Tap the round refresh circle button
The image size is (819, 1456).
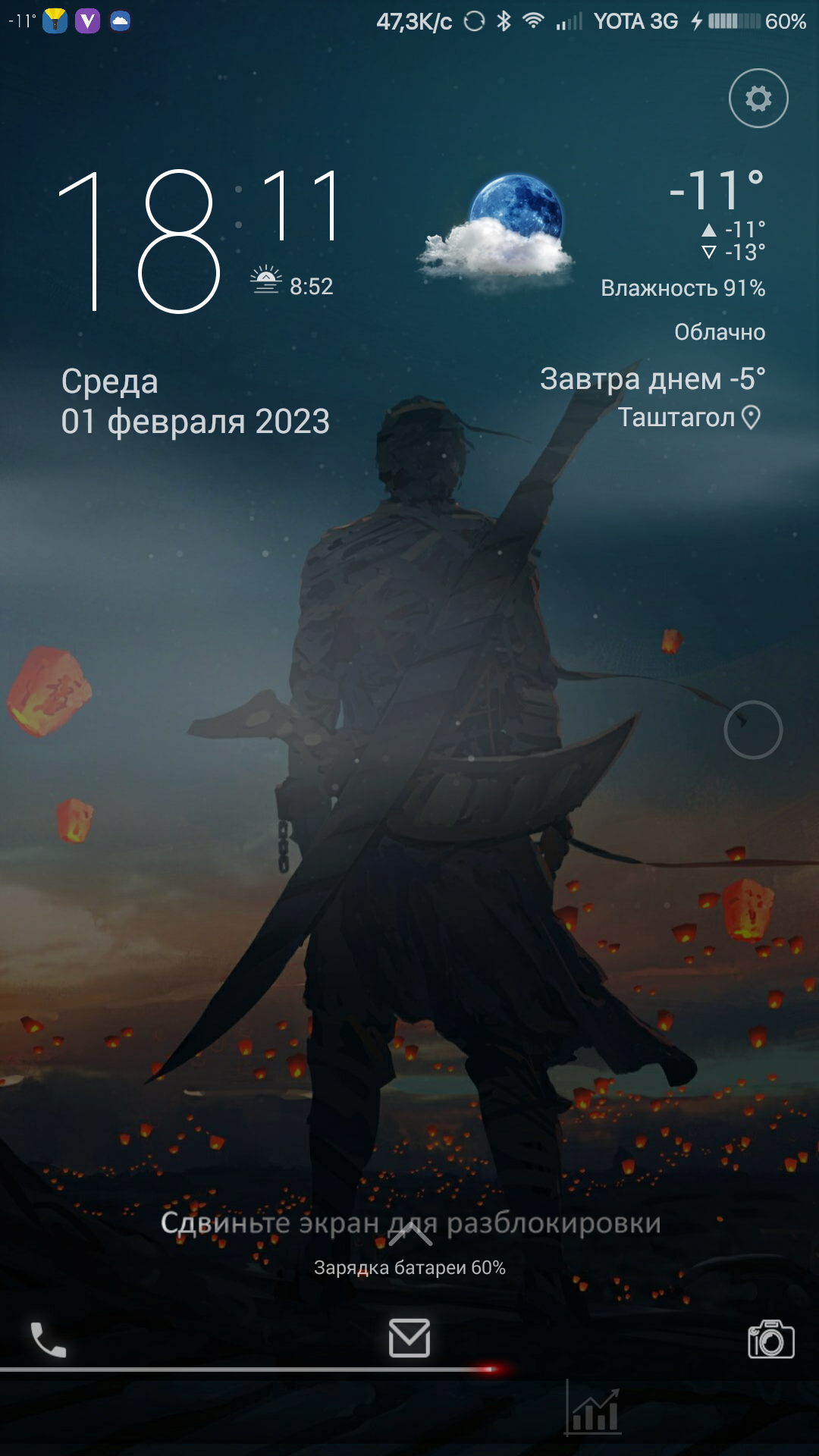[753, 730]
